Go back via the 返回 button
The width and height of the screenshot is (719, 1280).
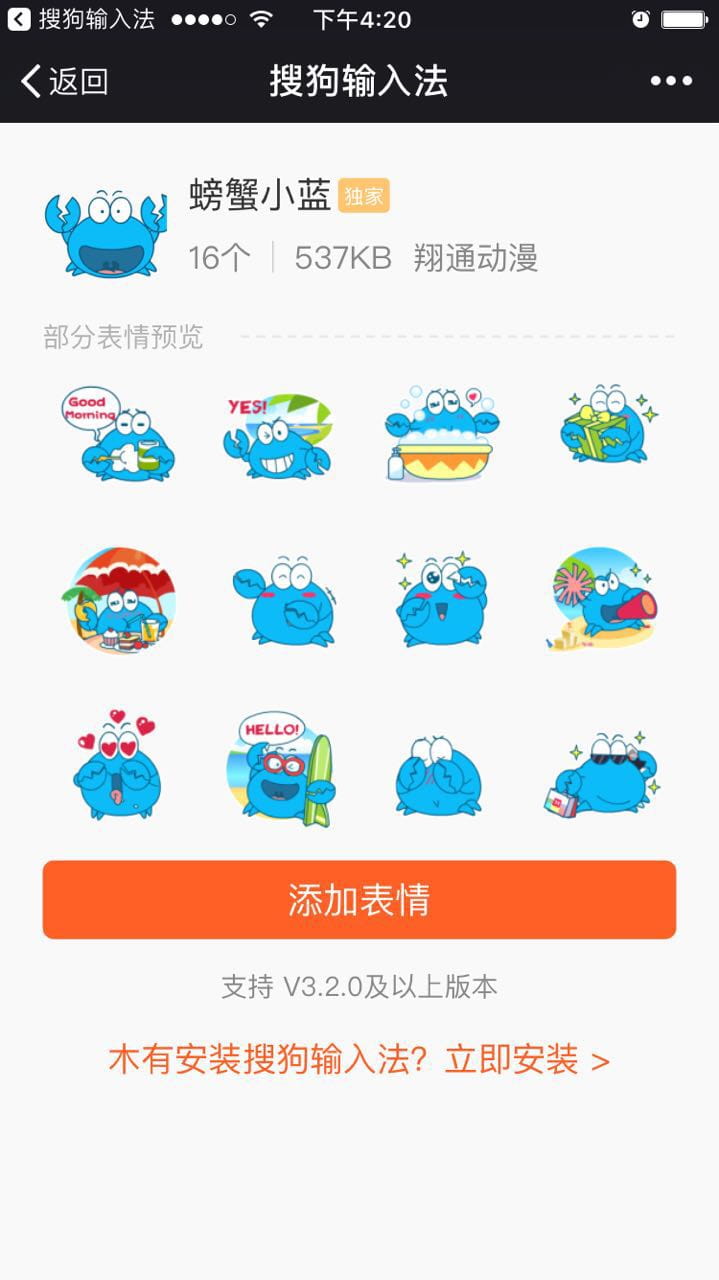64,81
